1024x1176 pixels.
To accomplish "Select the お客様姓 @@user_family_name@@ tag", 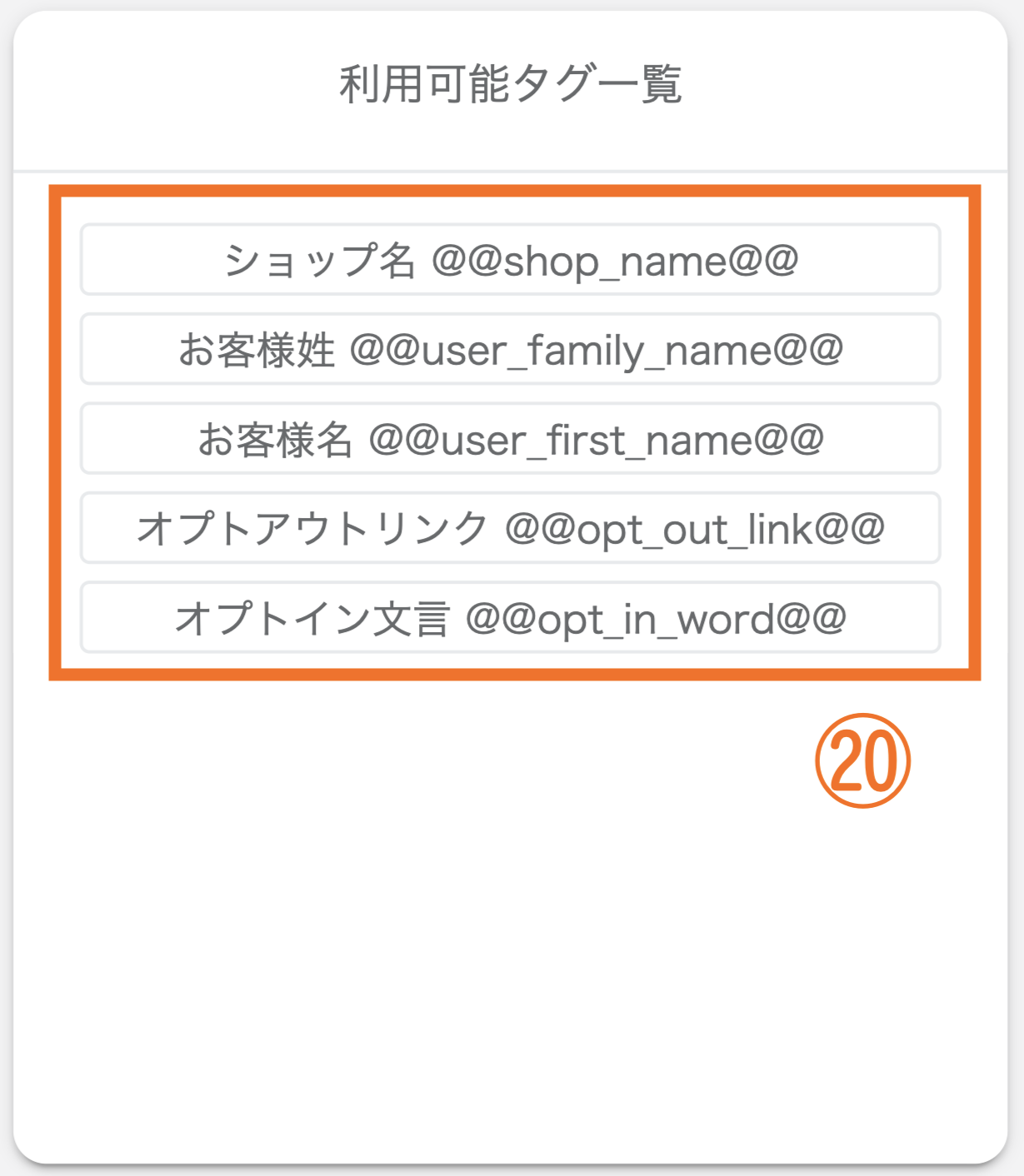I will (x=510, y=349).
